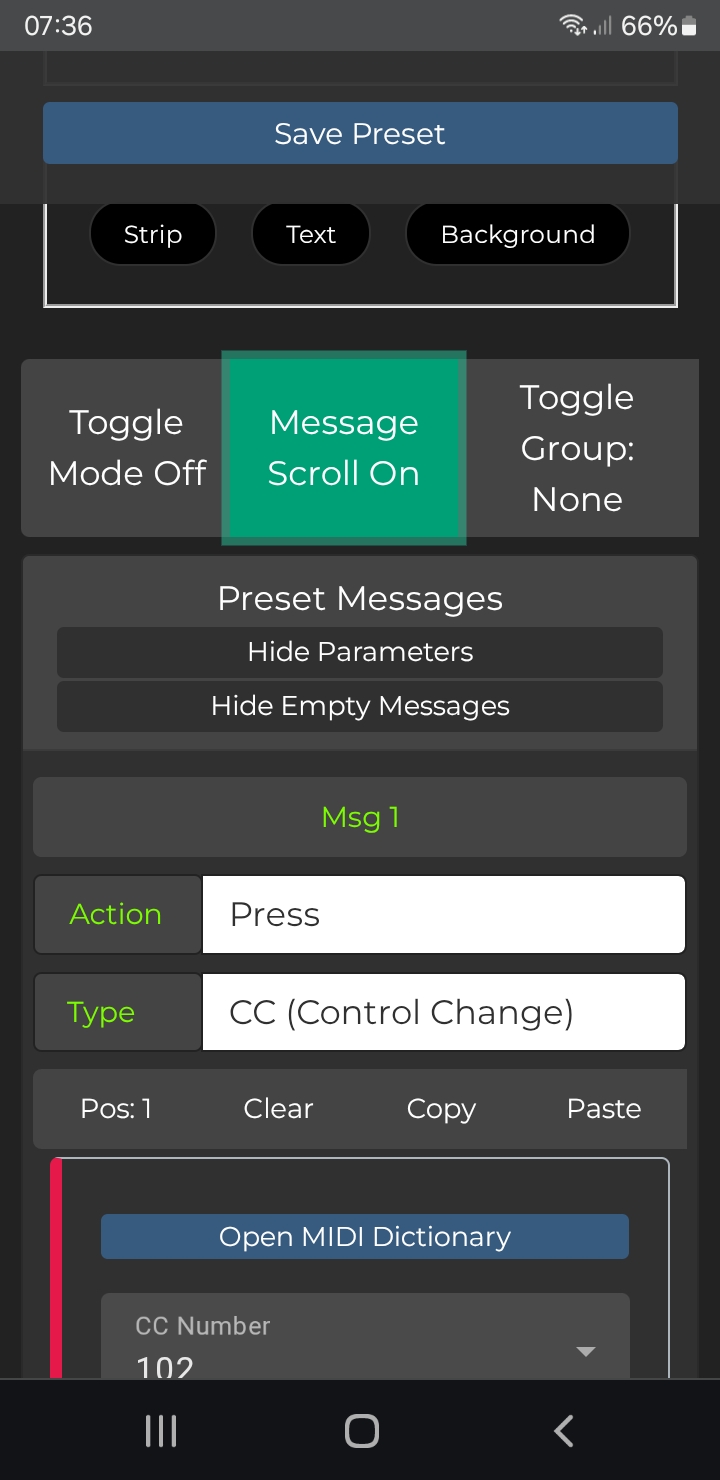720x1480 pixels.
Task: Choose the Background color option
Action: pos(518,234)
